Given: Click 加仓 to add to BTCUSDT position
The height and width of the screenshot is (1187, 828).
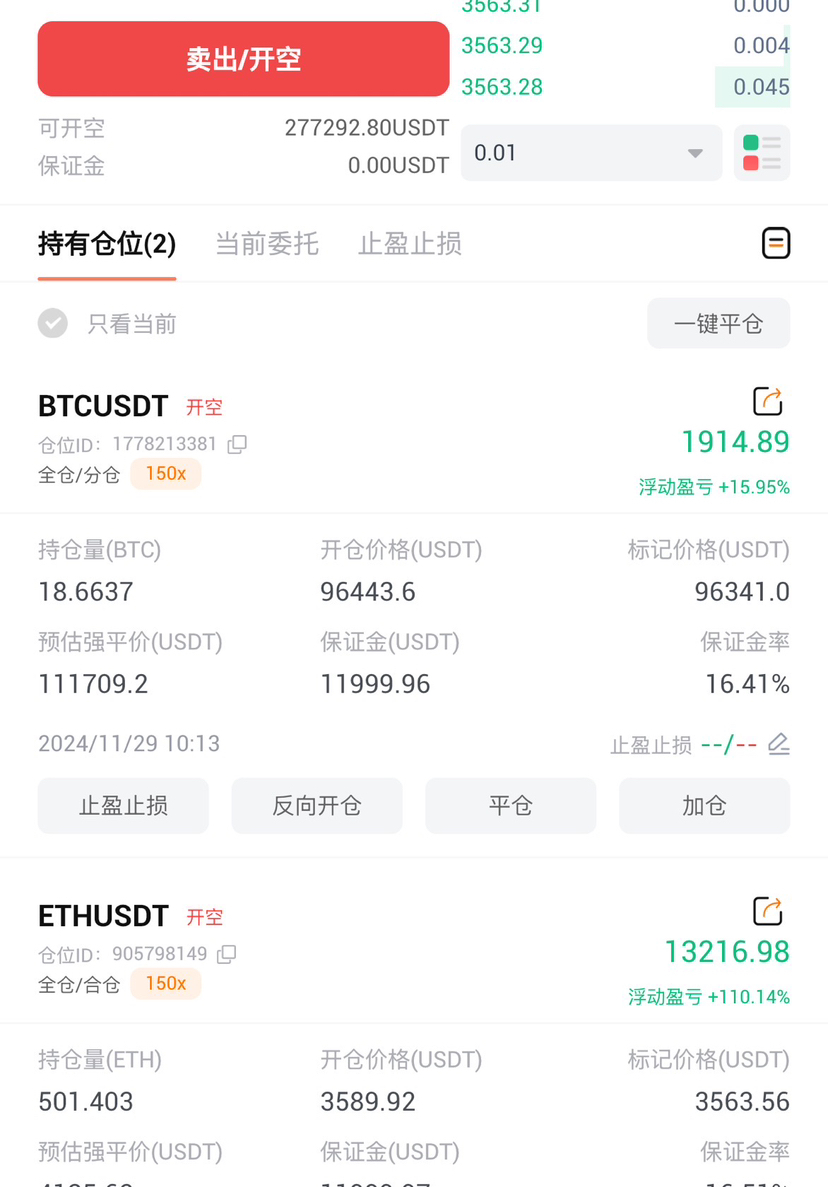Looking at the screenshot, I should (704, 805).
